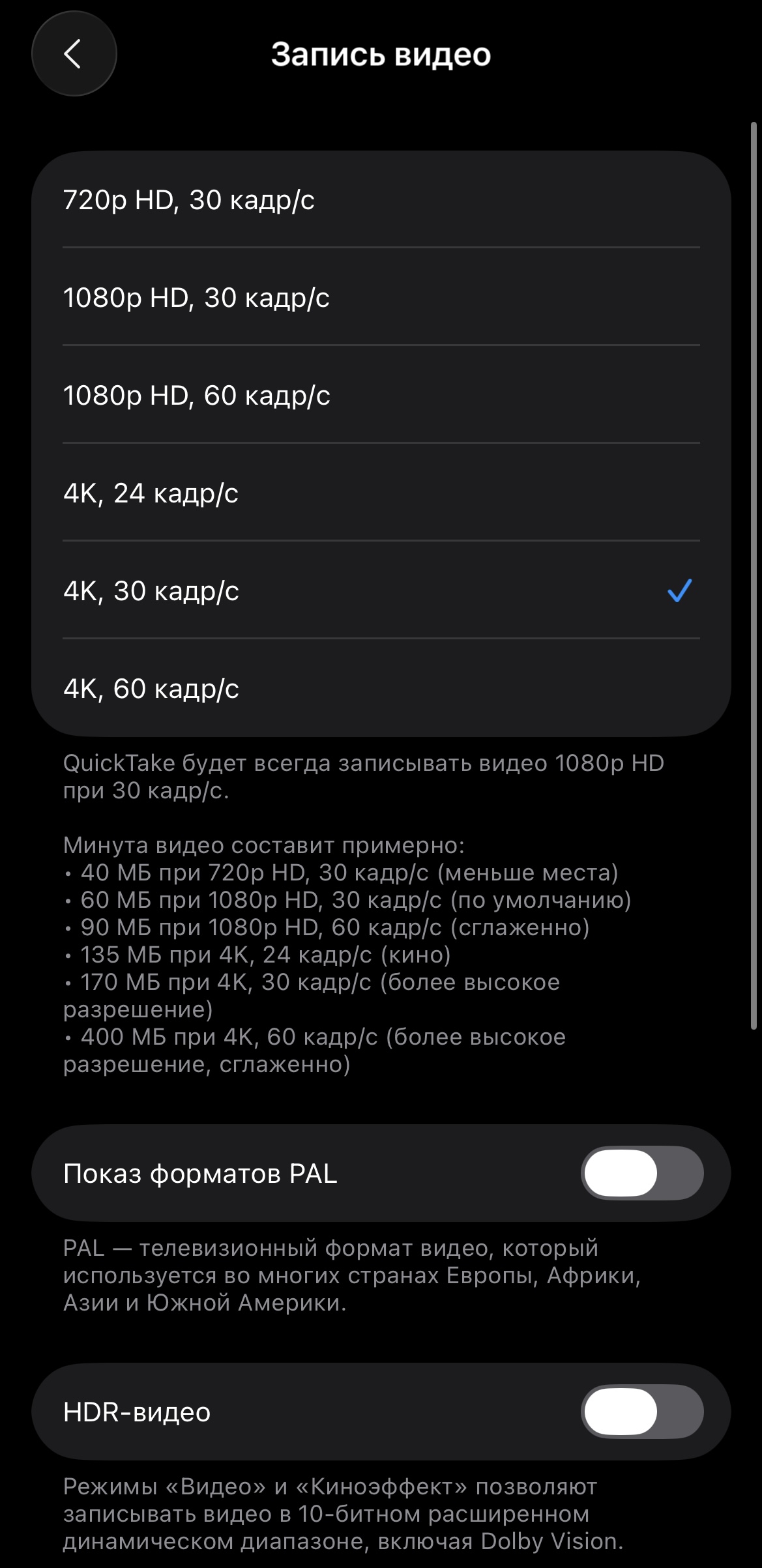Toggle the HDR-видео switch
This screenshot has height=1568, width=762.
[x=641, y=1412]
